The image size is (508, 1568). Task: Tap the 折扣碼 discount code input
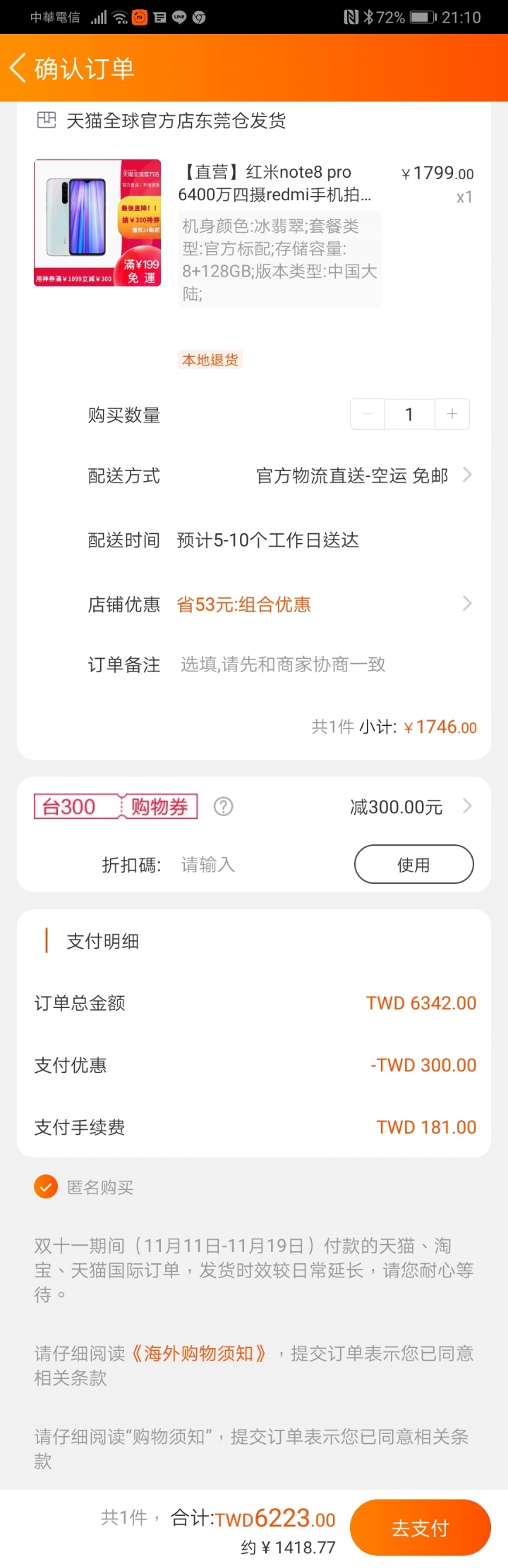pos(261,865)
